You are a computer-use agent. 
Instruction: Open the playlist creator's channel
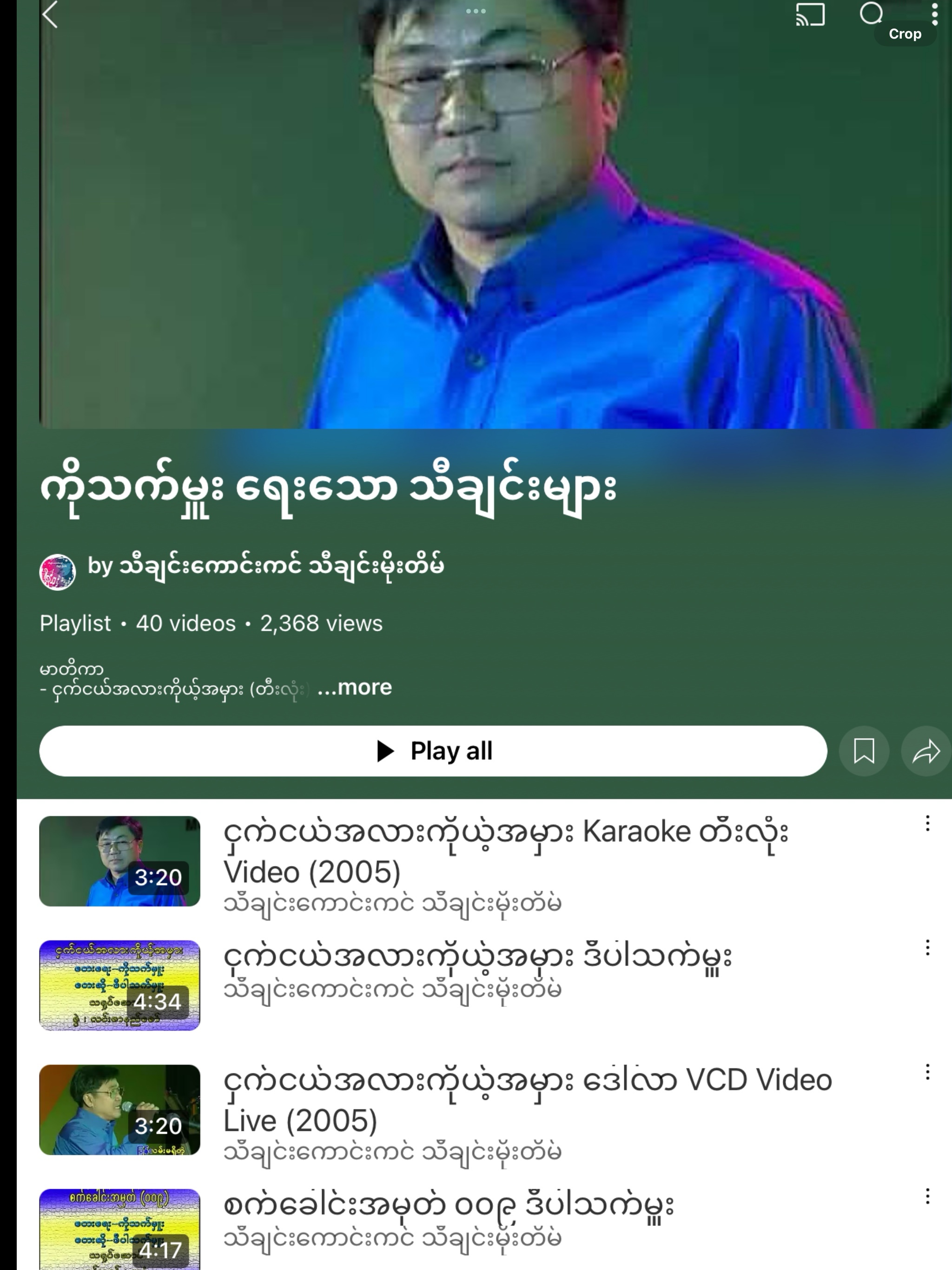tap(265, 567)
